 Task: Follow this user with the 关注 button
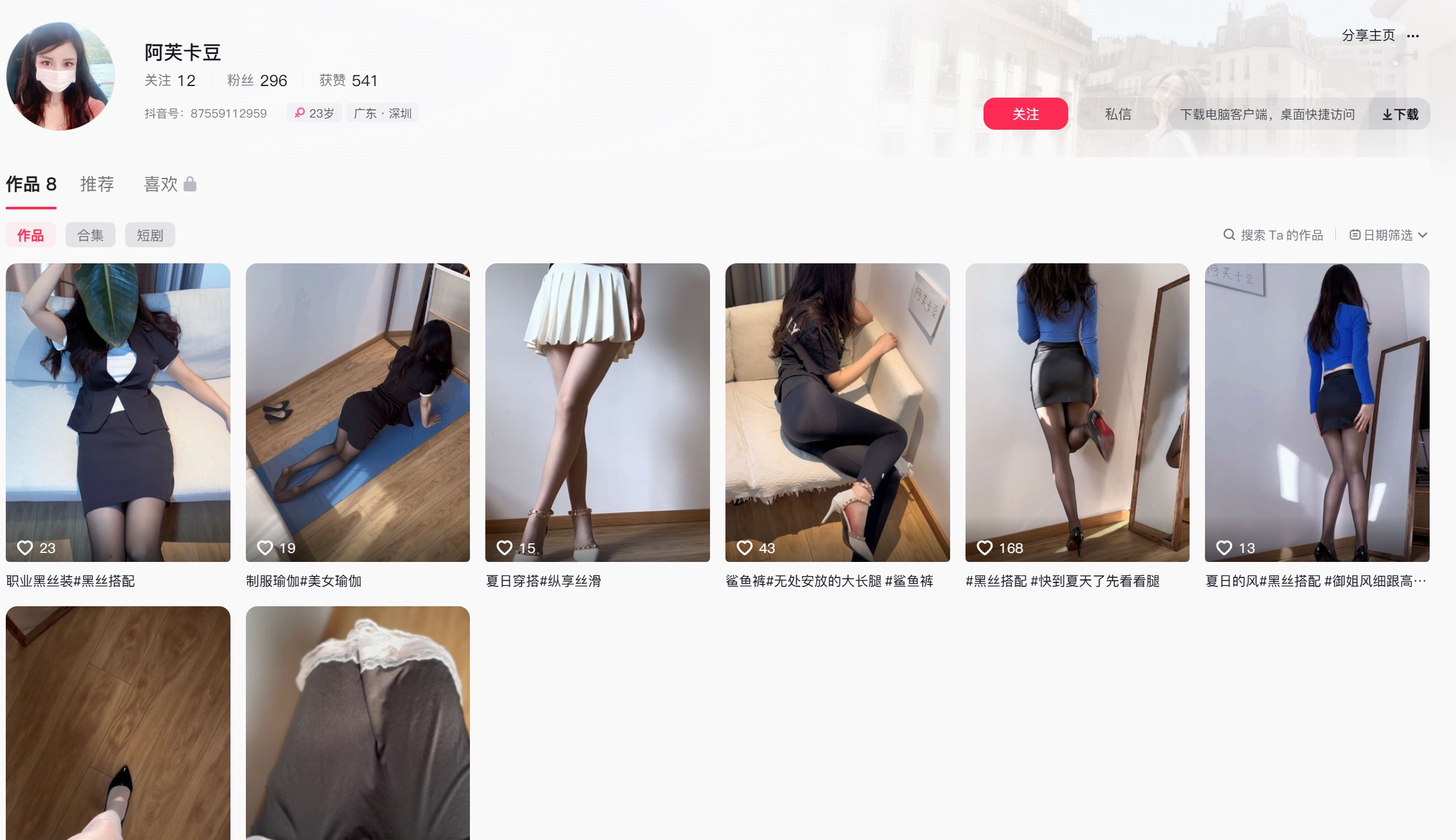1025,114
